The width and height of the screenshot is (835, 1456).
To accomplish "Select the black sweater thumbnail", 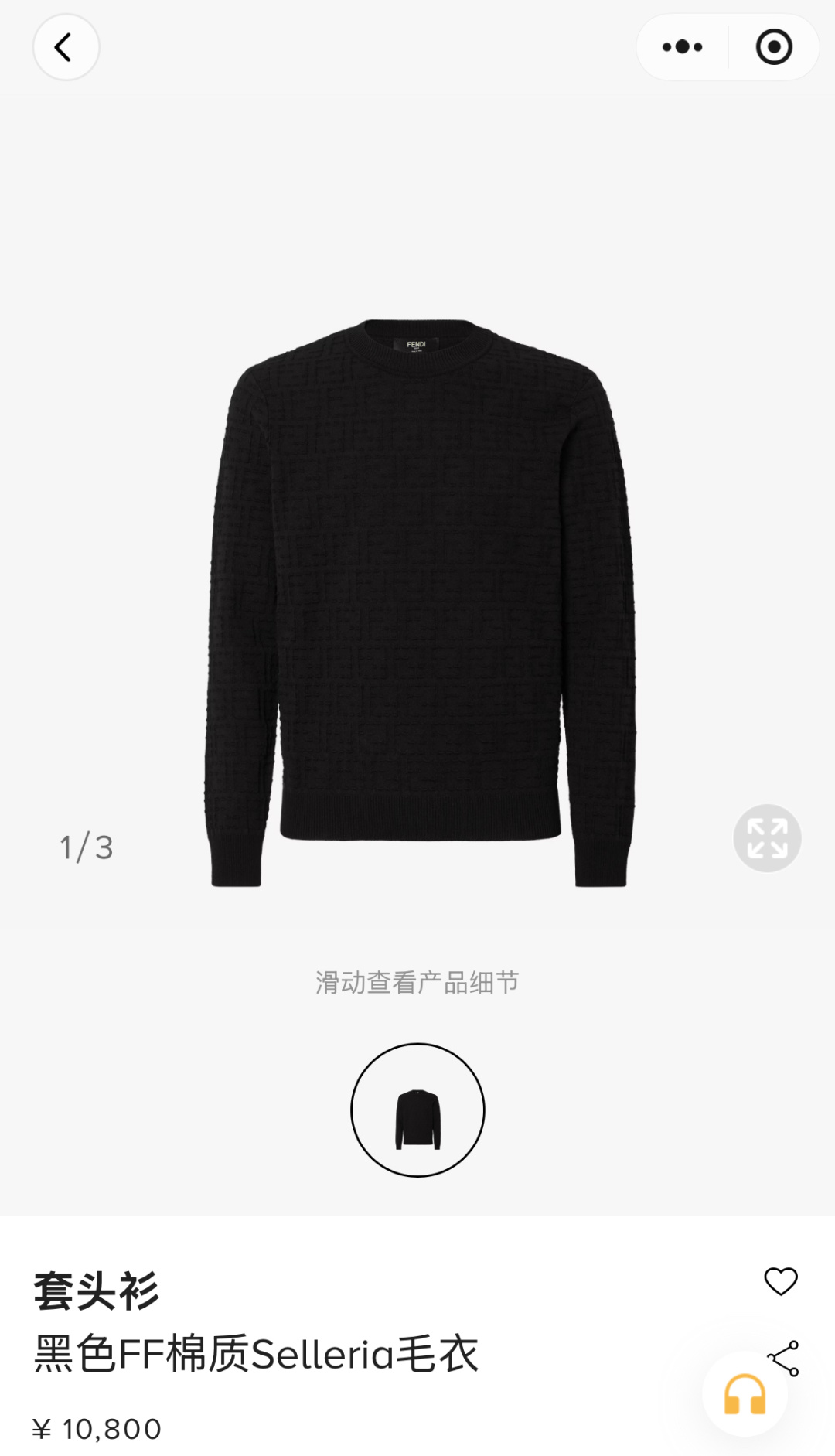I will click(x=417, y=1110).
